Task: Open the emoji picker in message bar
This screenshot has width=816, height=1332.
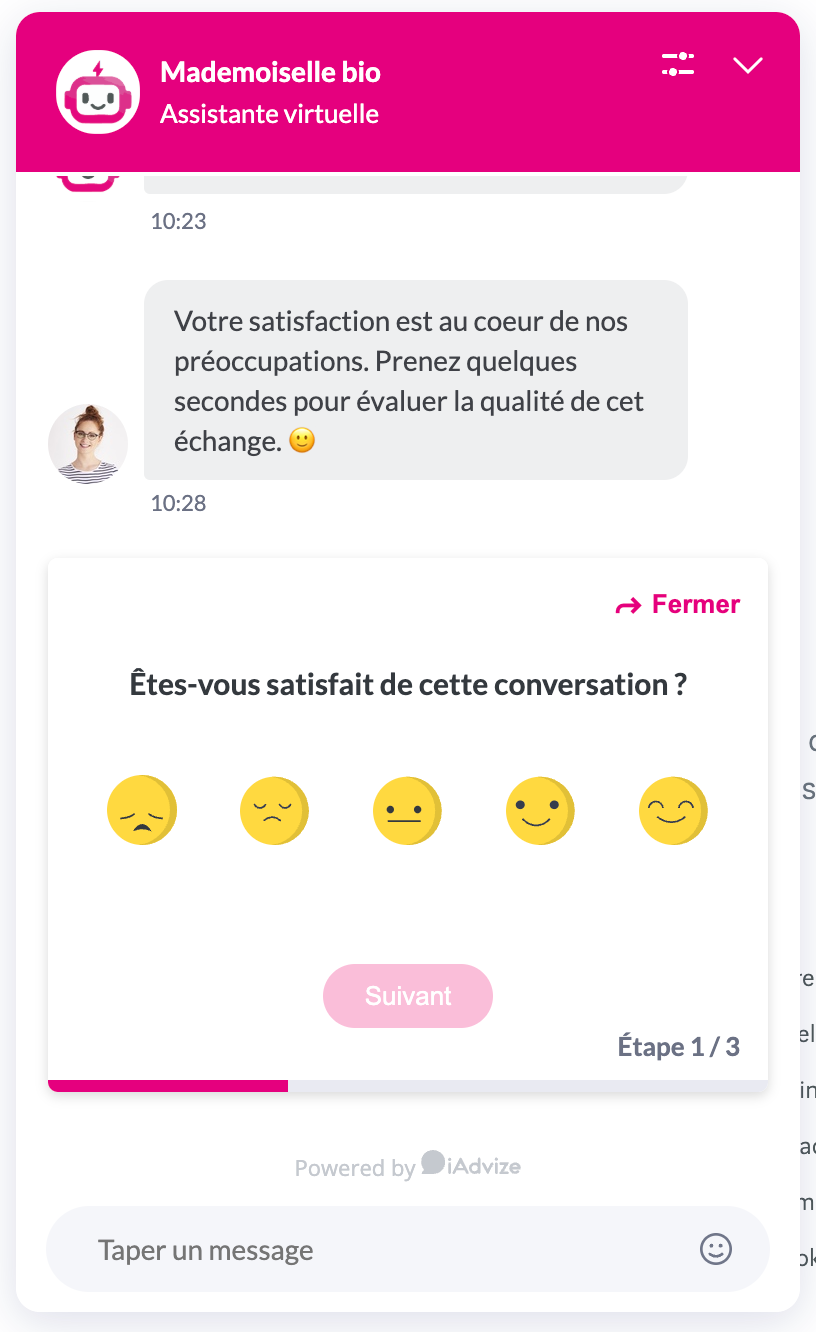Action: (716, 1249)
